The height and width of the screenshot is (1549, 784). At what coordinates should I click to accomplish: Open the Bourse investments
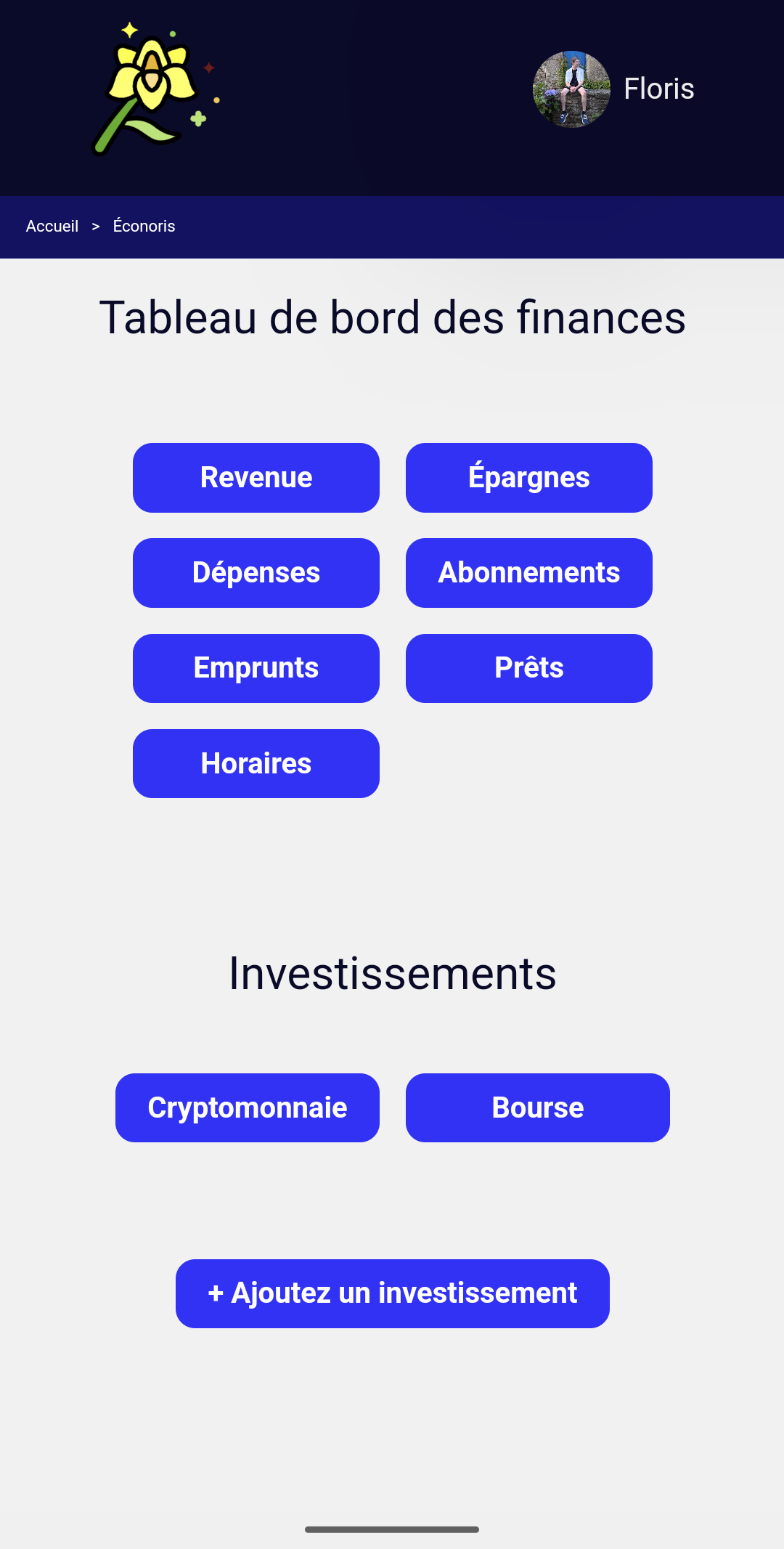538,1107
